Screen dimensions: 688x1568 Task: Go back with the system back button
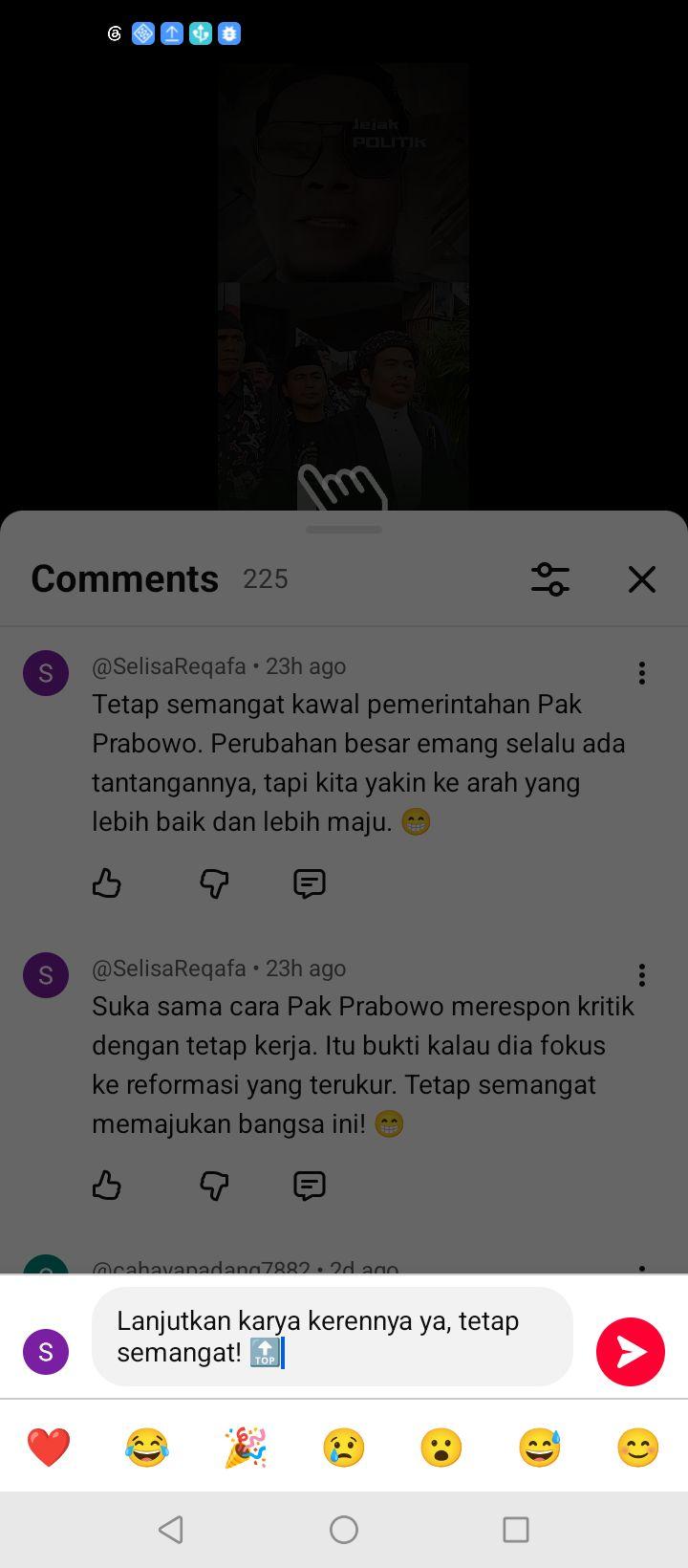click(x=171, y=1530)
